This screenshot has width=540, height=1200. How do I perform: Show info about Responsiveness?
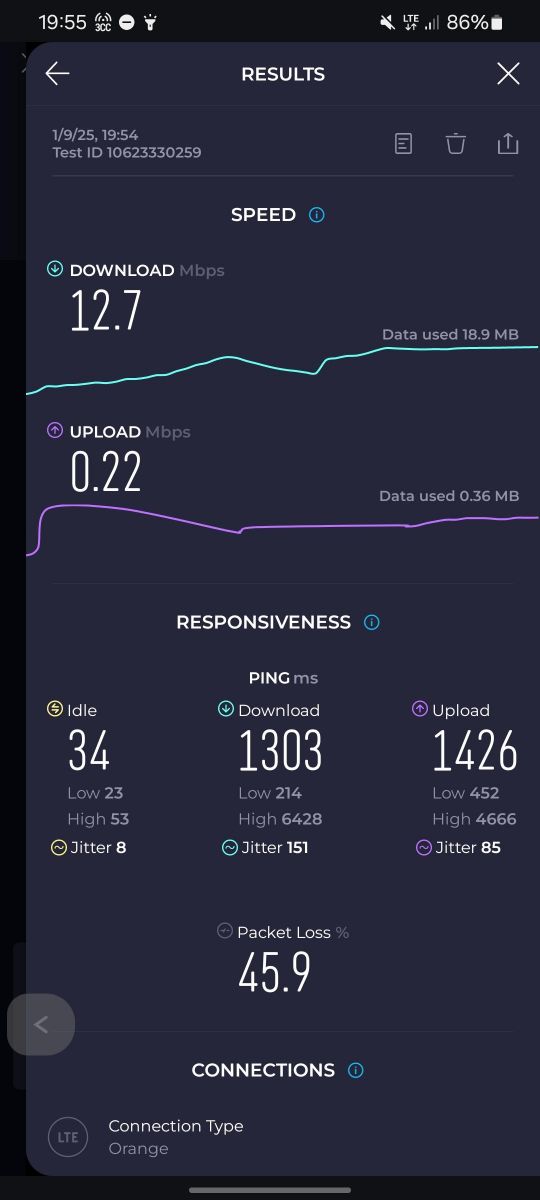pos(372,622)
